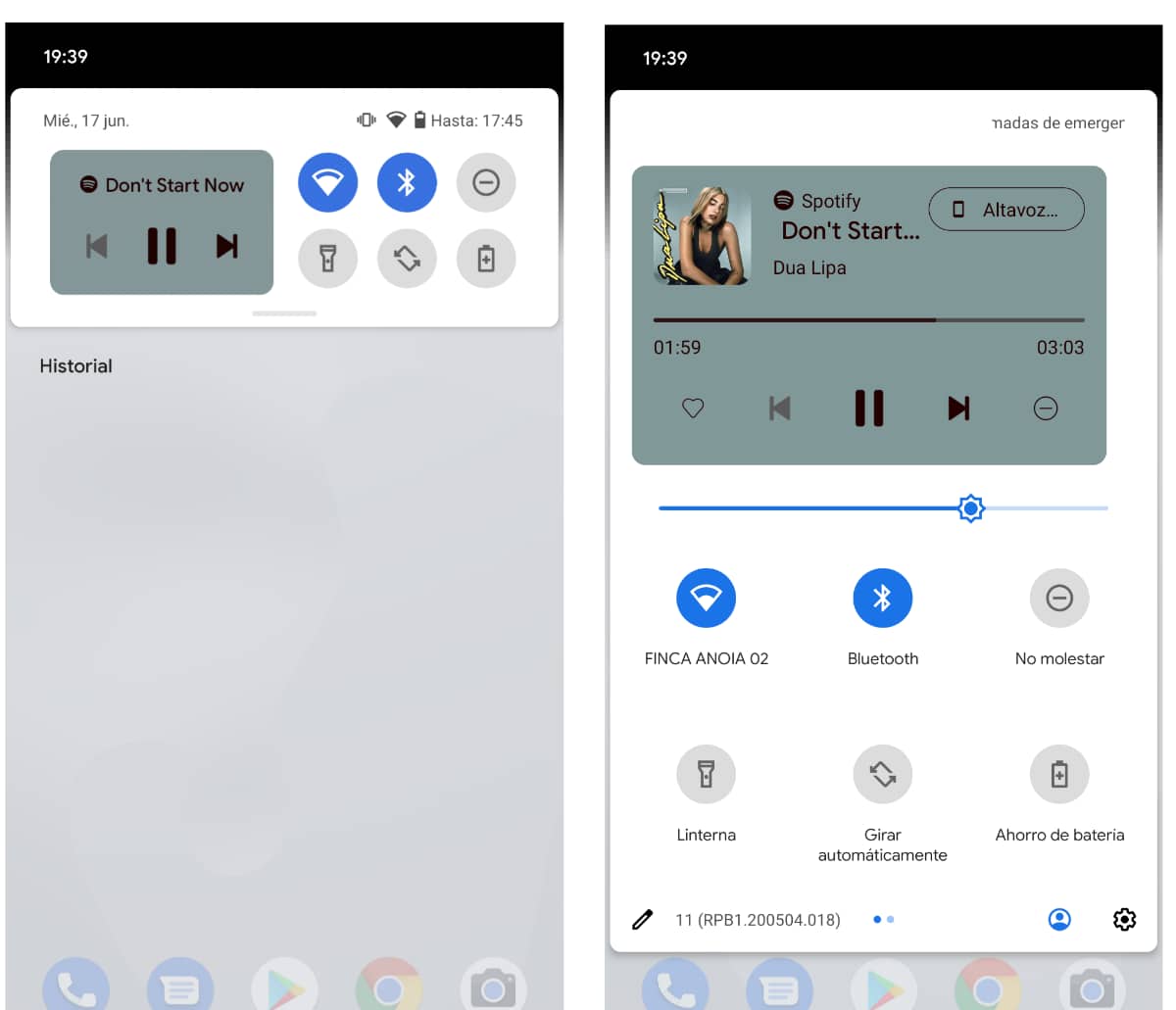Viewport: 1176px width, 1010px height.
Task: Toggle the FINCA ANOIA 02 Wi-Fi tile
Action: [706, 598]
